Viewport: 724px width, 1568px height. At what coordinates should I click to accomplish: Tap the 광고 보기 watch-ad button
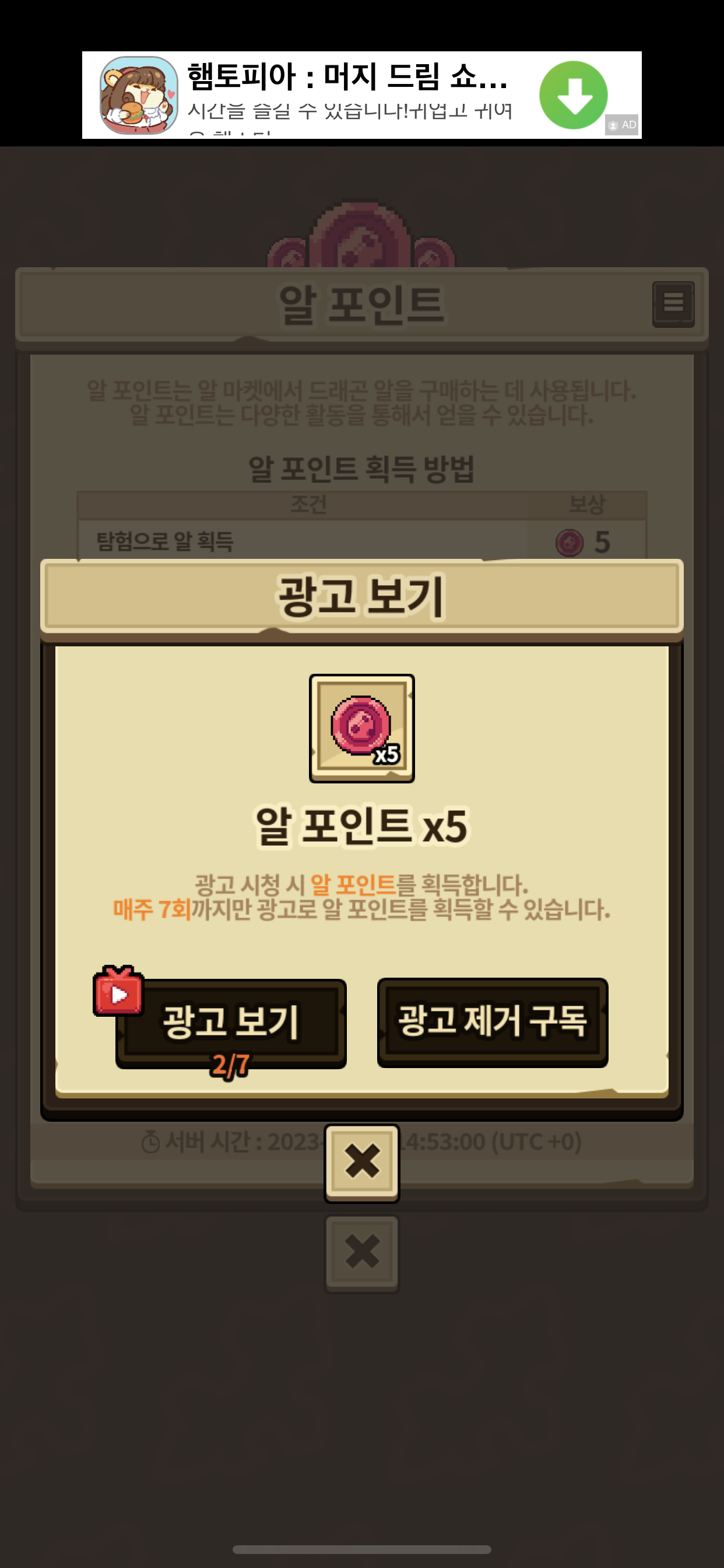click(231, 1023)
